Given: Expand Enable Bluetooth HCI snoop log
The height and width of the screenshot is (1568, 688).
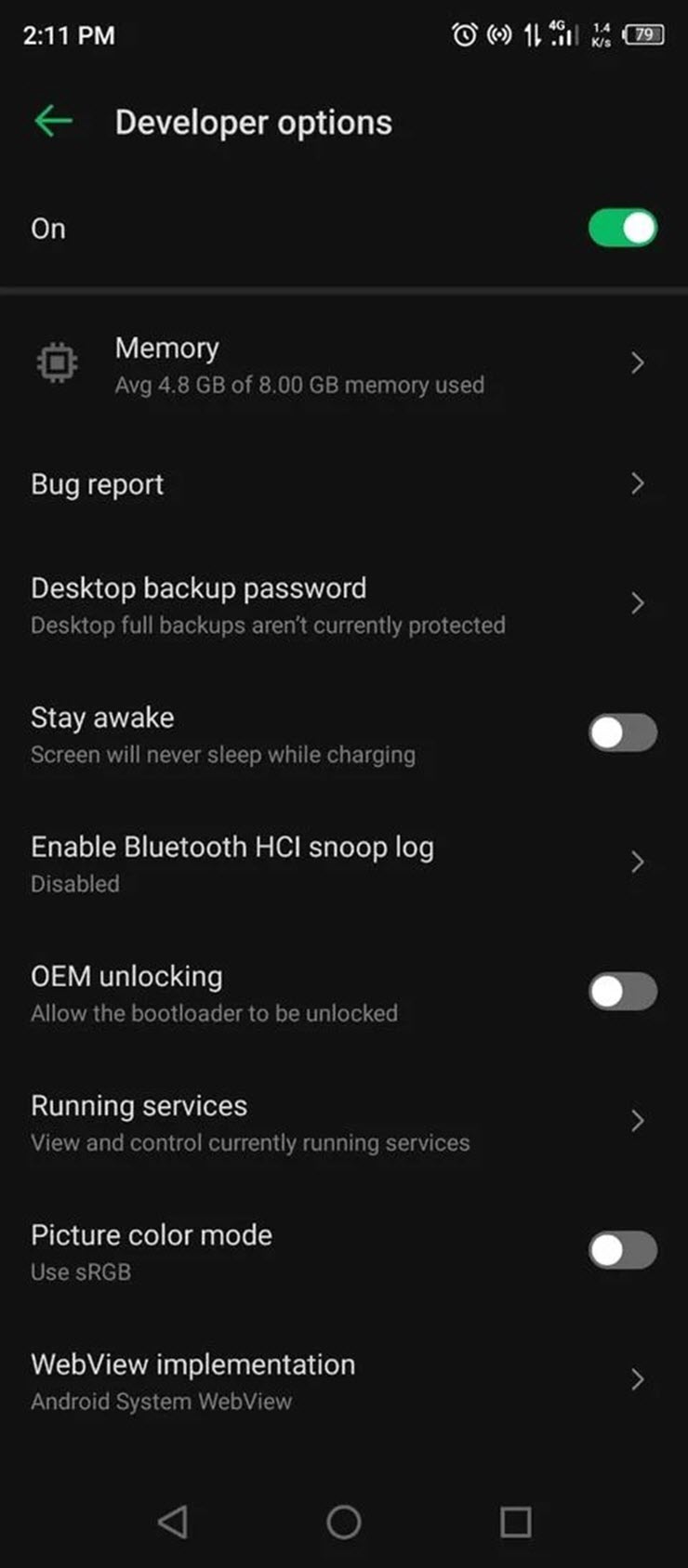Looking at the screenshot, I should click(x=637, y=862).
